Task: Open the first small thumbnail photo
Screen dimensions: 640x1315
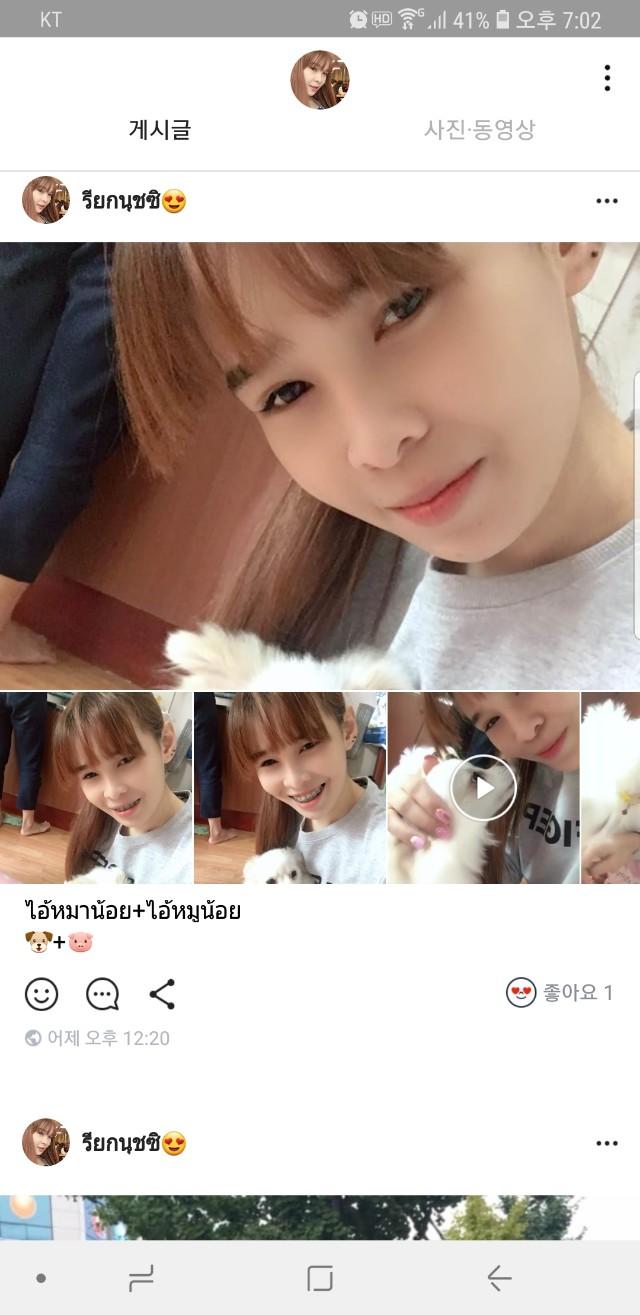Action: (x=96, y=788)
